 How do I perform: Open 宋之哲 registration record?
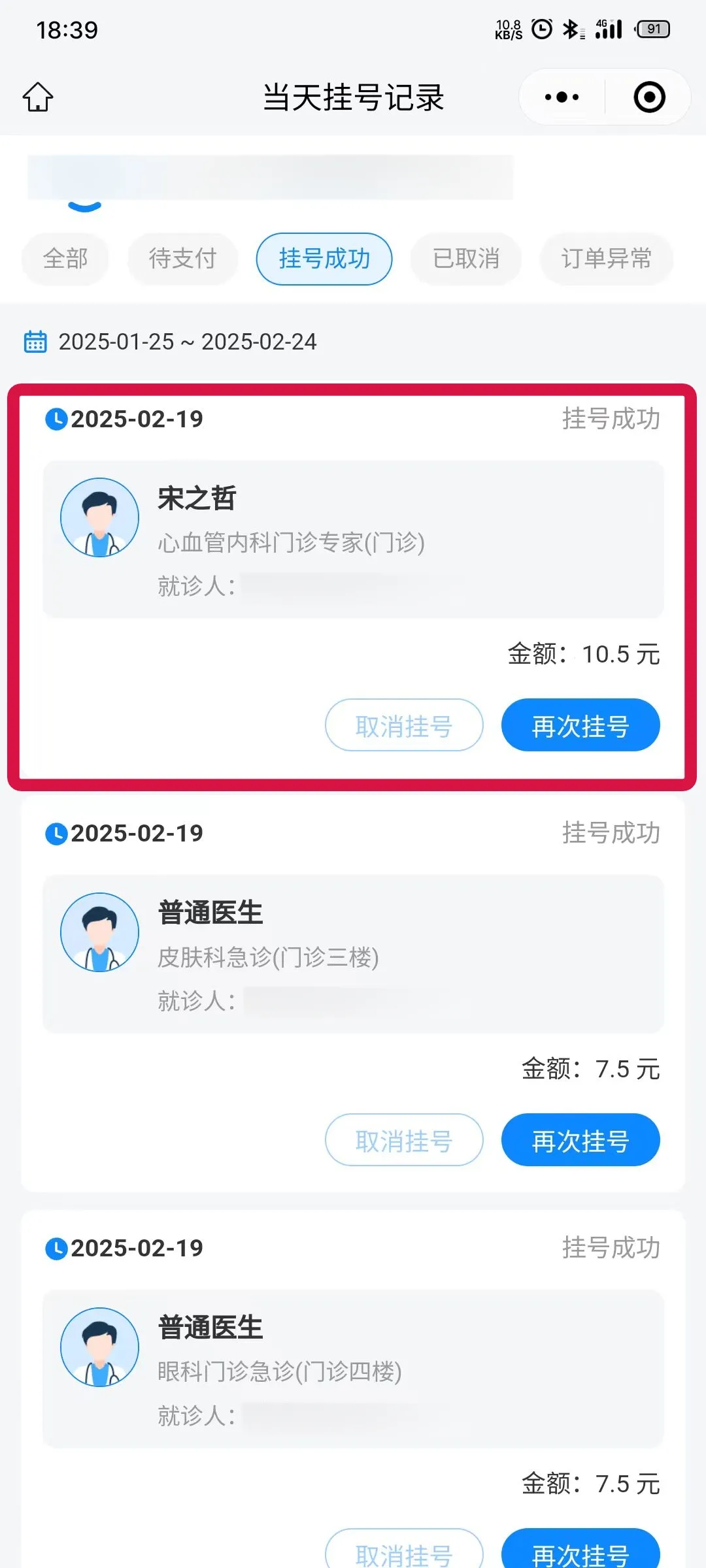(x=353, y=539)
